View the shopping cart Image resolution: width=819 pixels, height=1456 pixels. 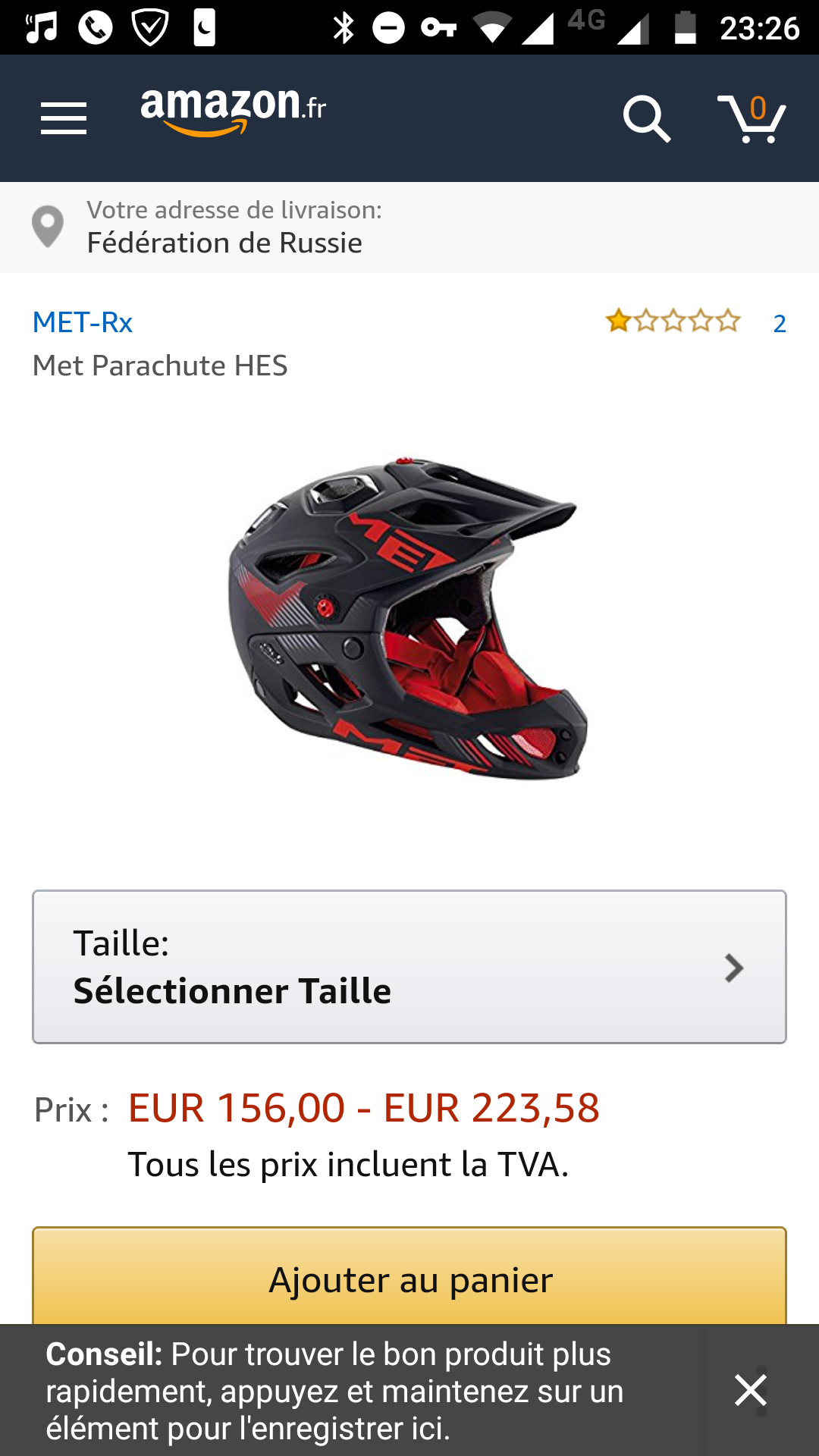(x=752, y=118)
